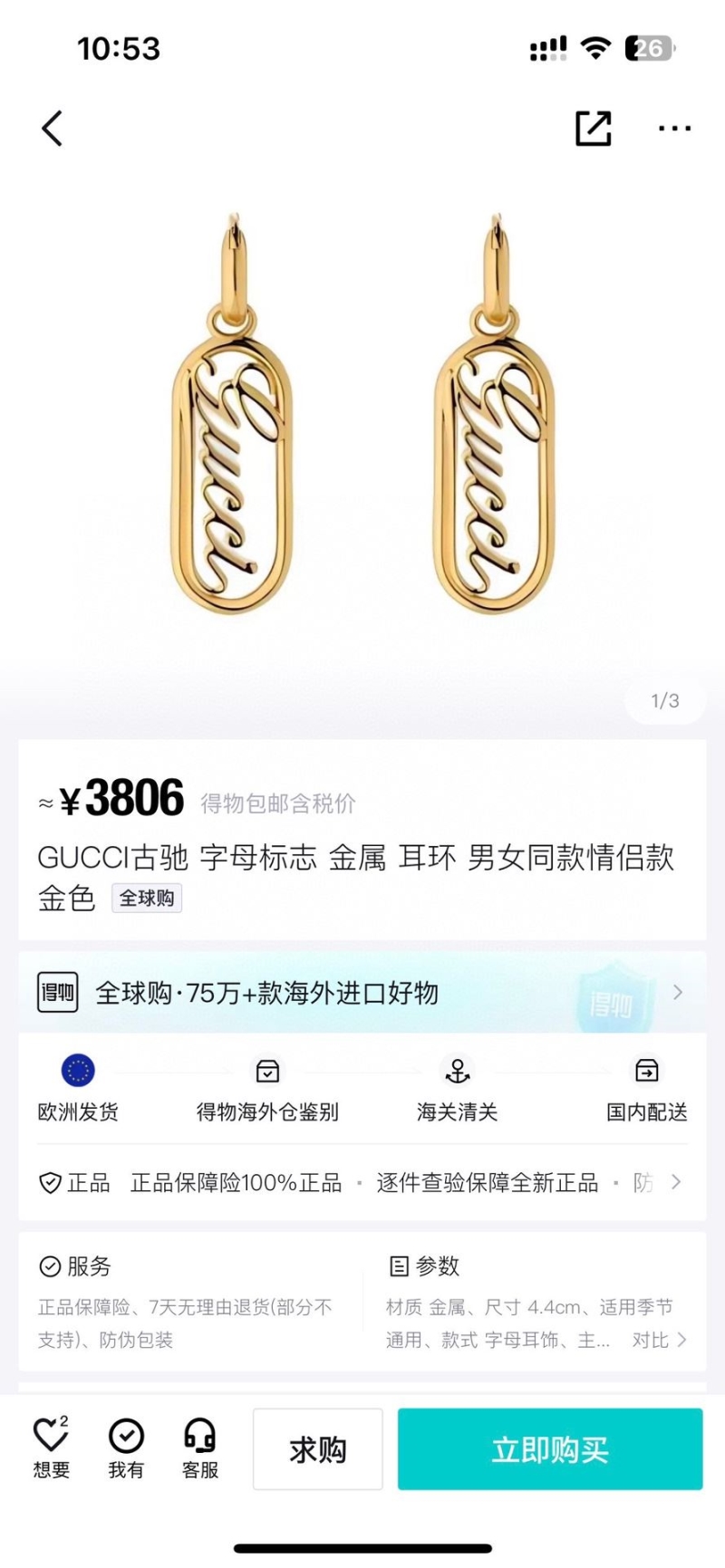Tap the 立即购买 purchase button

[550, 1449]
